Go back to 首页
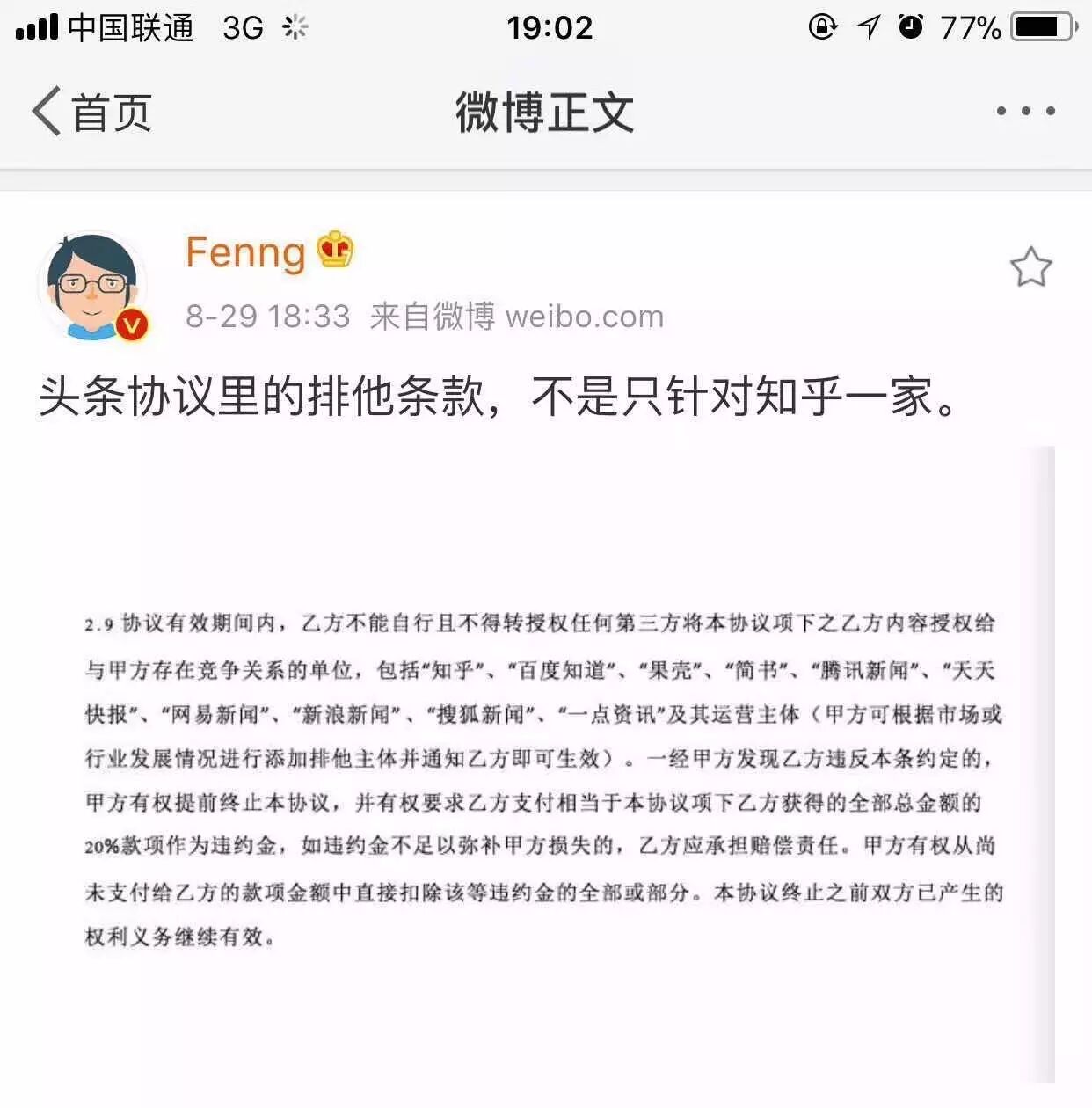Image resolution: width=1092 pixels, height=1108 pixels. point(91,112)
